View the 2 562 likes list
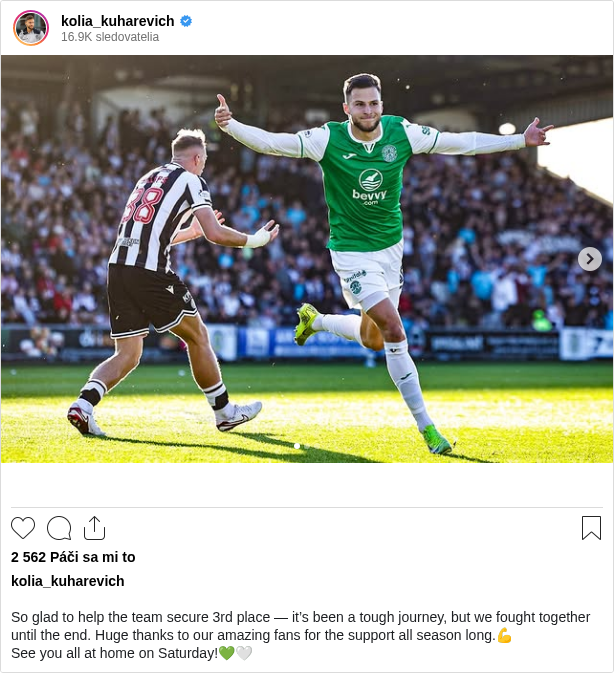614x673 pixels. click(x=73, y=557)
